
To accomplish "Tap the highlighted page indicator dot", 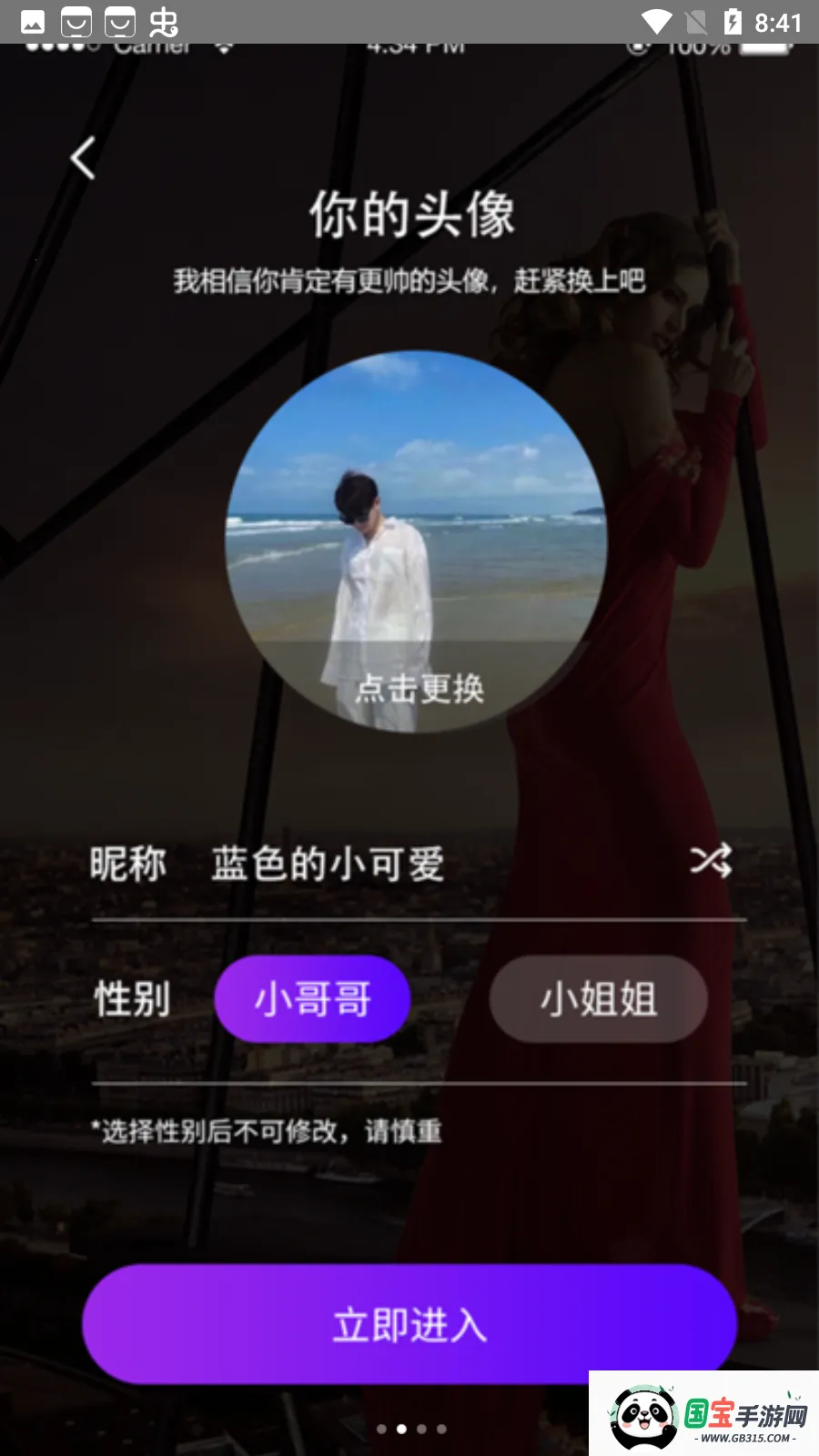I will pos(402,1427).
